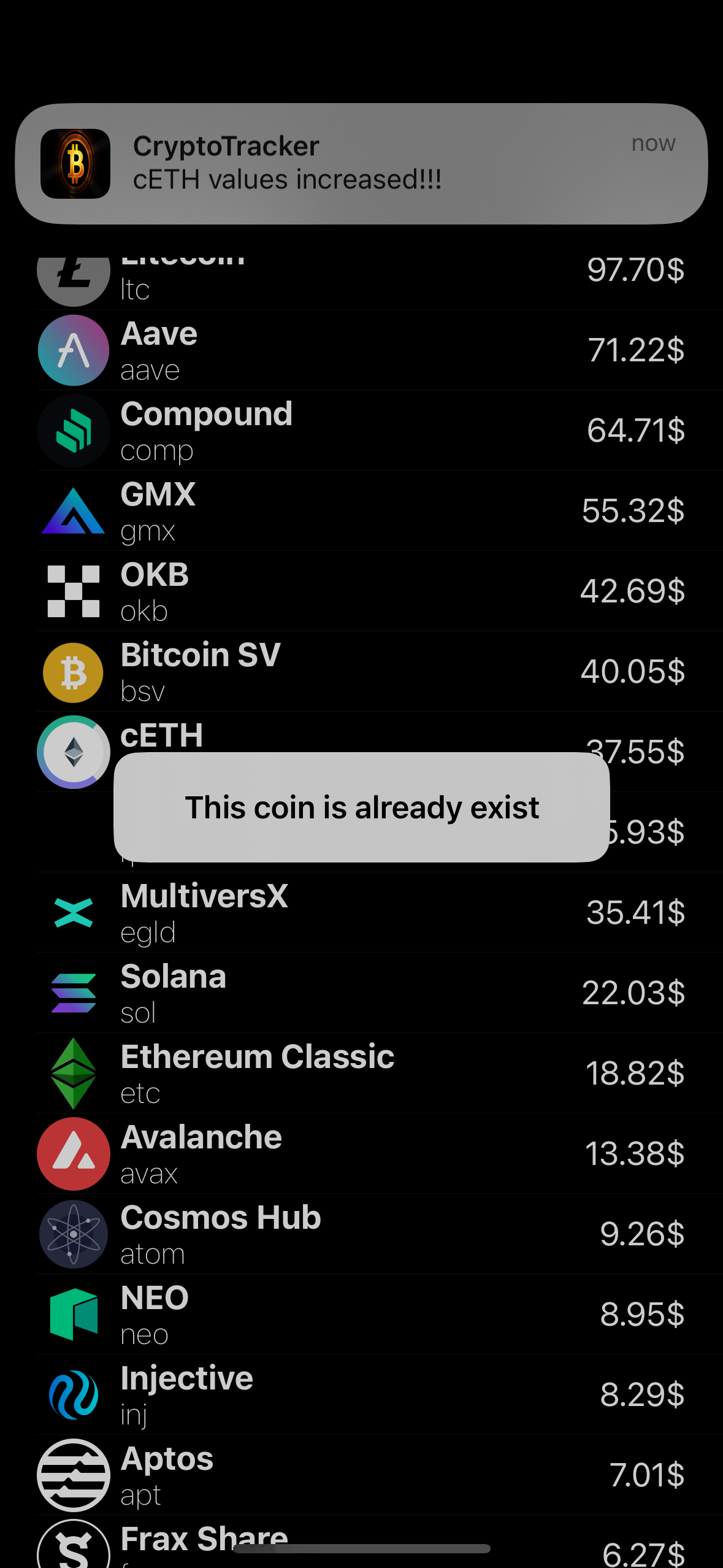Dismiss the coin already exists message
This screenshot has height=1568, width=723.
pyautogui.click(x=361, y=809)
